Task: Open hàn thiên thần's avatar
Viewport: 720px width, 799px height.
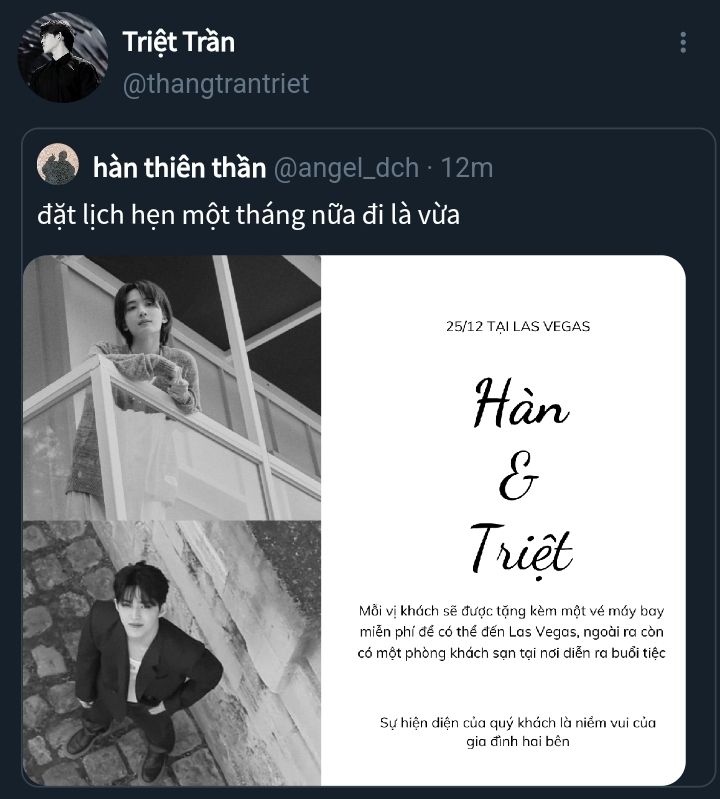Action: [x=57, y=166]
